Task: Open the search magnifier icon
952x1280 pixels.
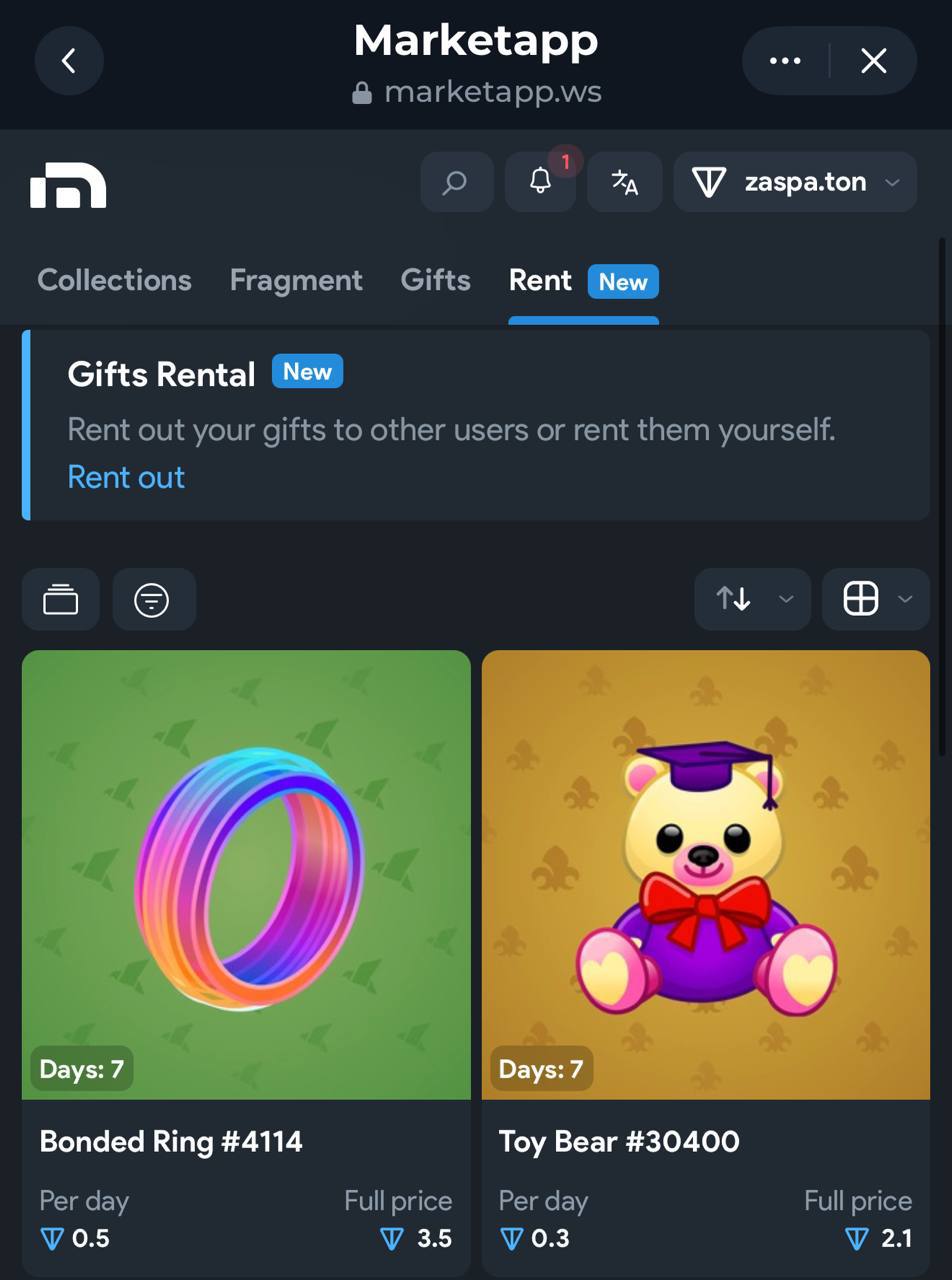Action: tap(456, 182)
